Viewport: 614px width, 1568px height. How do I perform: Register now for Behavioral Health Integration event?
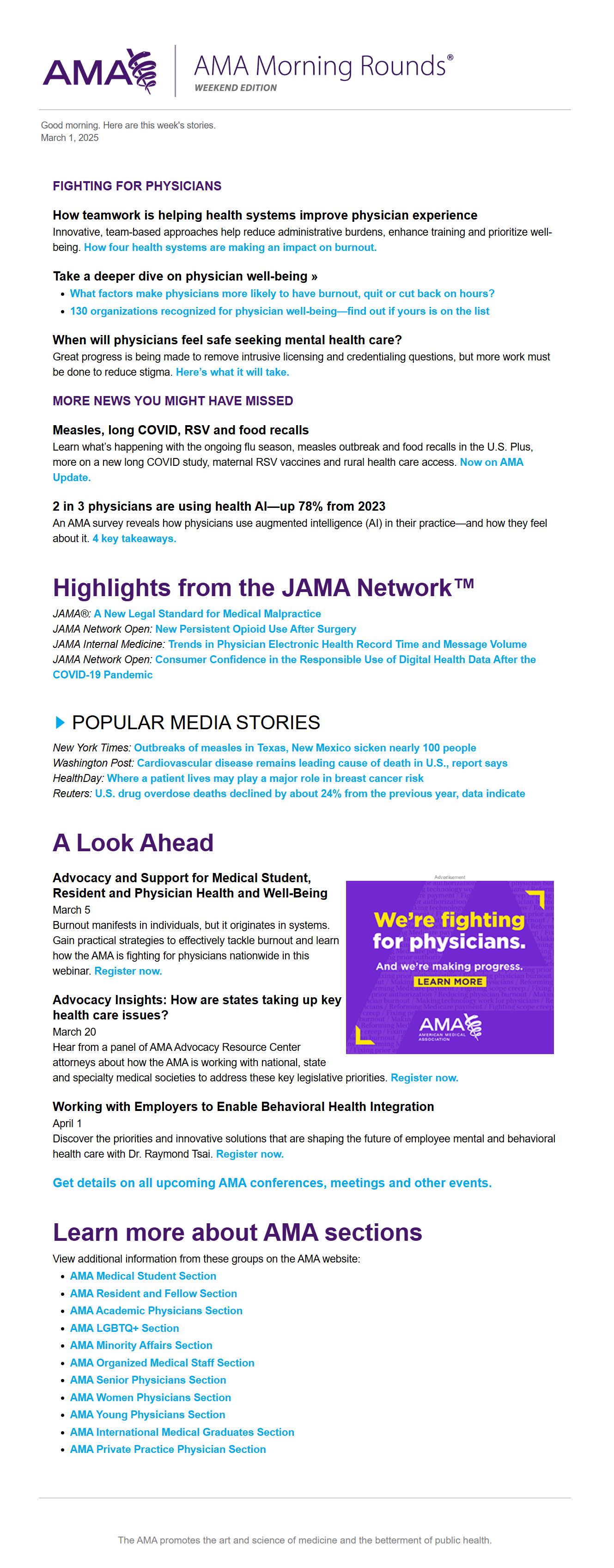click(249, 1154)
